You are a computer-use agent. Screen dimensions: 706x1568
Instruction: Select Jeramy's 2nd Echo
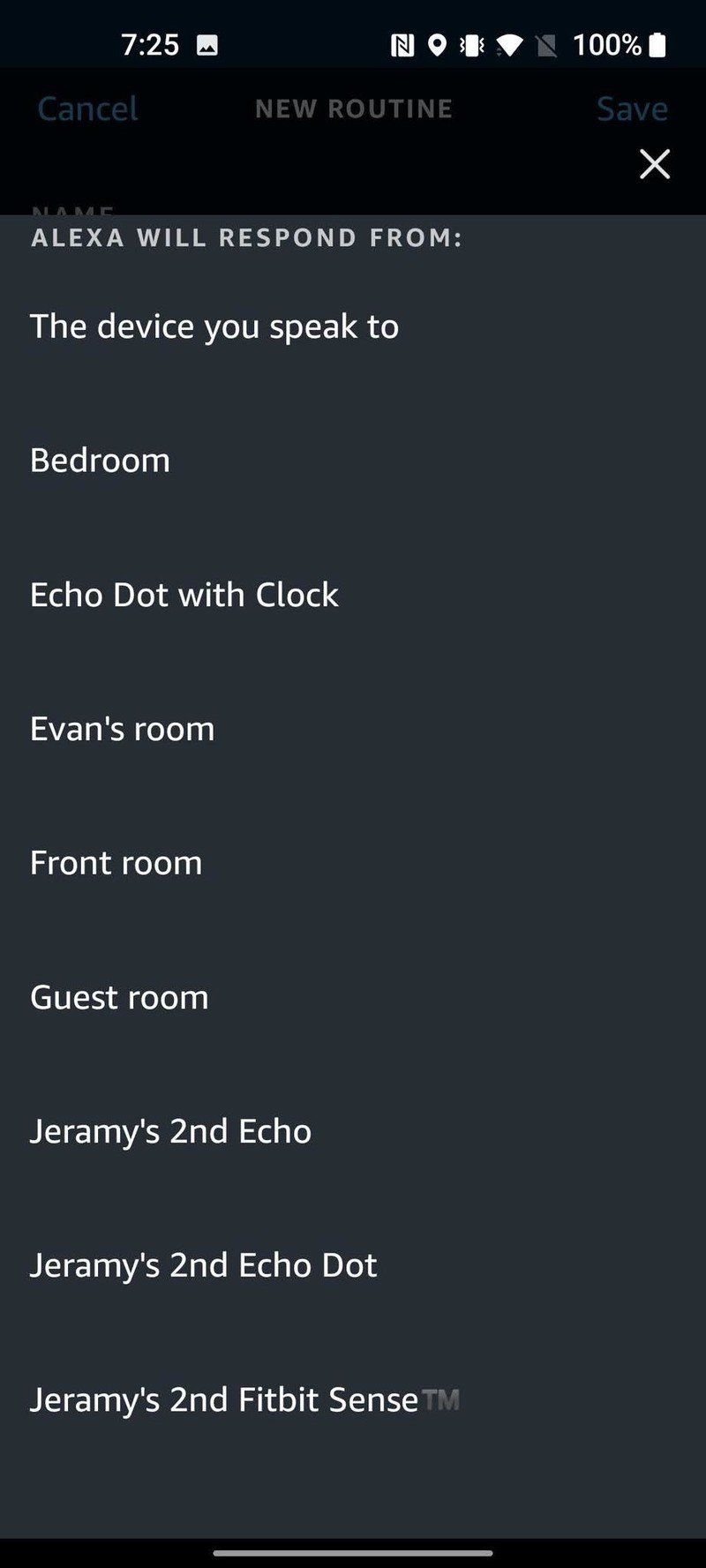click(169, 1131)
